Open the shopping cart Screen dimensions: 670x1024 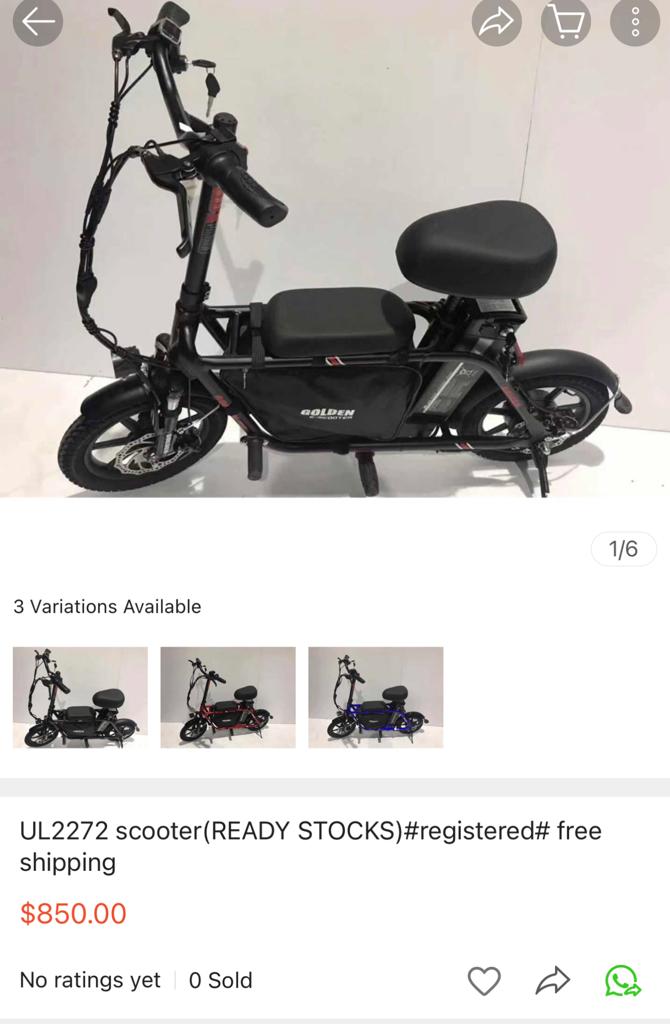pos(566,22)
